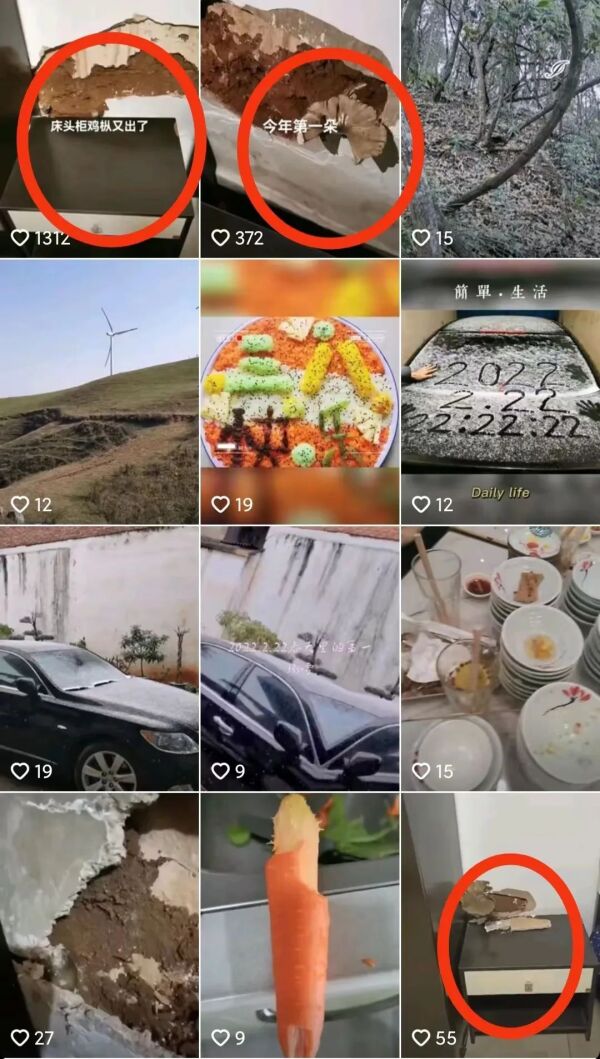The width and height of the screenshot is (600, 1059).
Task: Open the colorful rice plate video
Action: (299, 391)
